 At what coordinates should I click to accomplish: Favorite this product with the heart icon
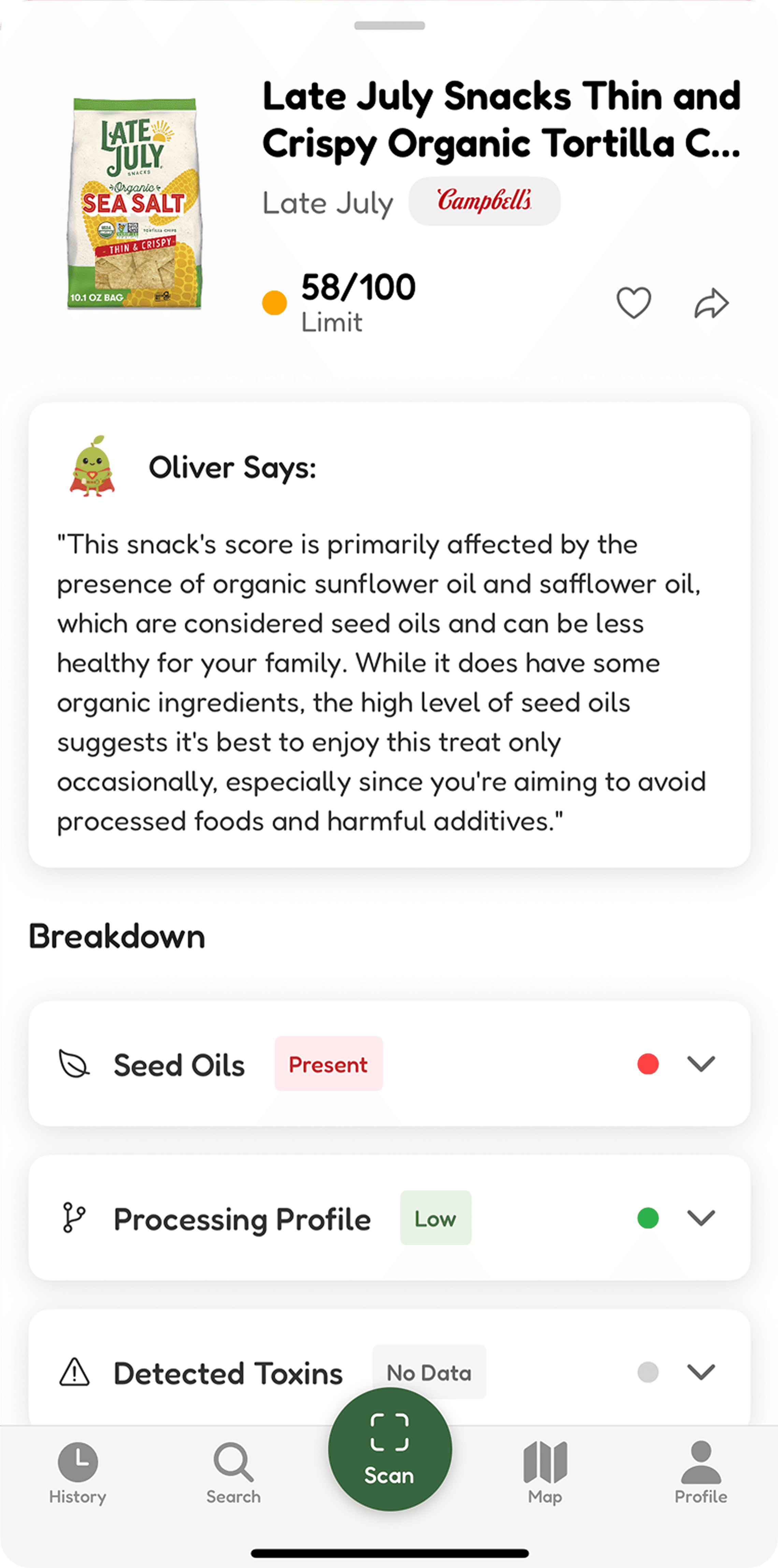[633, 302]
